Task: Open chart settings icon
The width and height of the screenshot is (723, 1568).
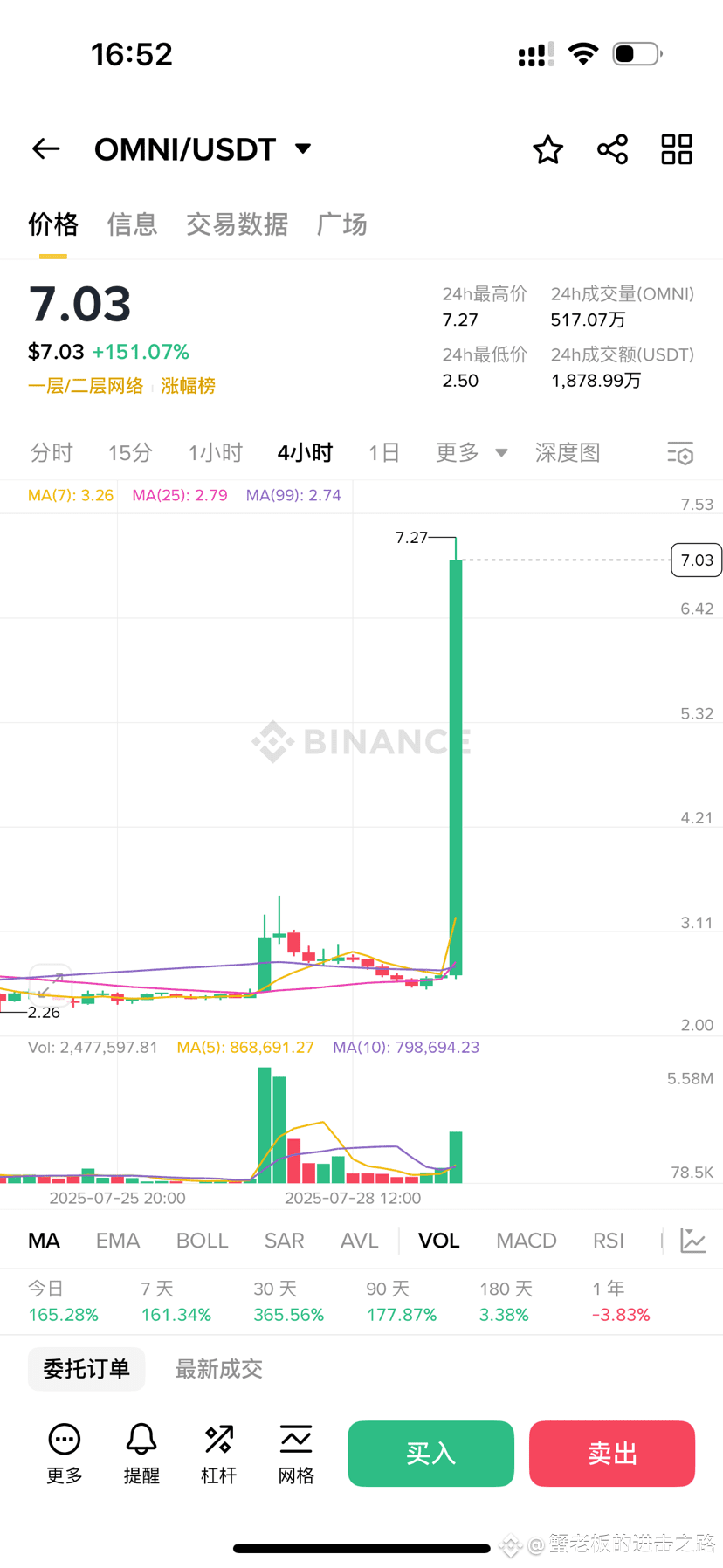Action: point(680,453)
